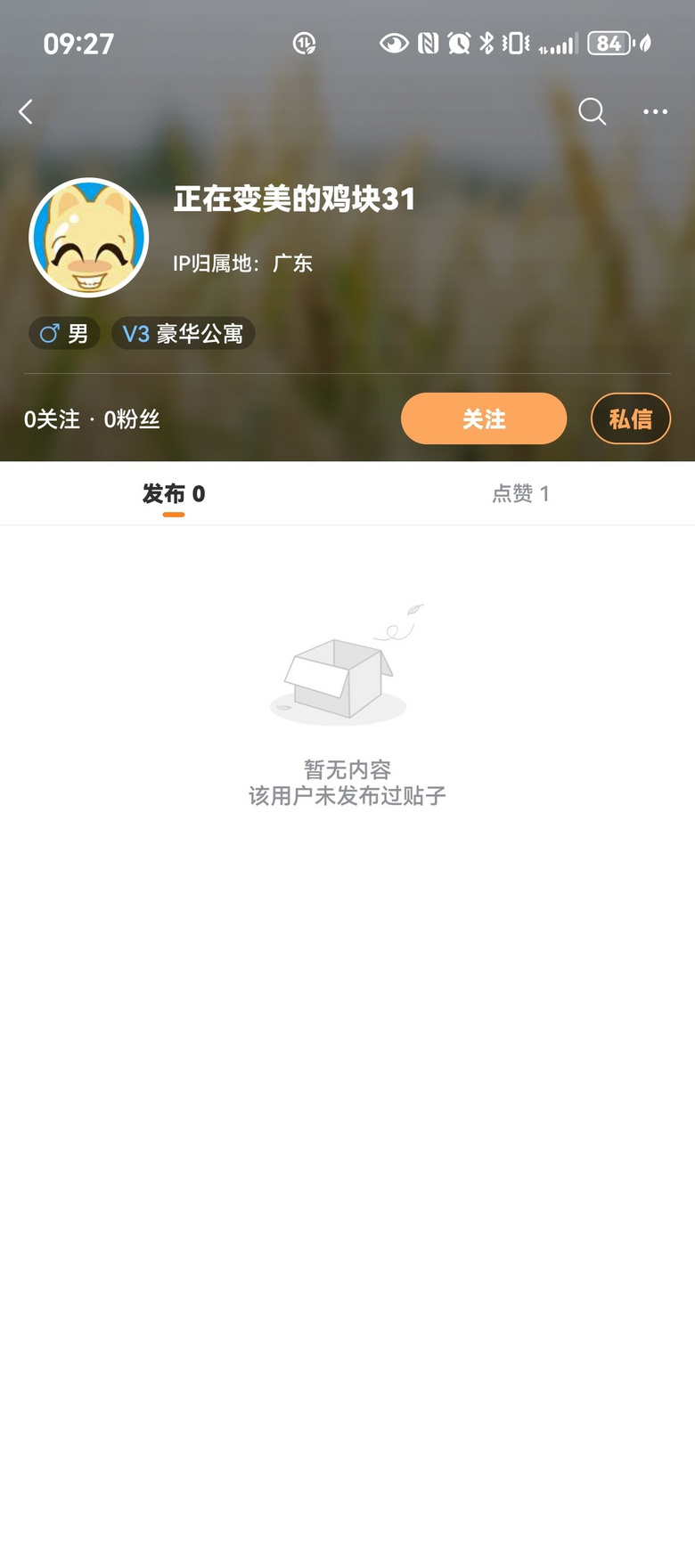Tap the 关注 follow button

click(483, 418)
